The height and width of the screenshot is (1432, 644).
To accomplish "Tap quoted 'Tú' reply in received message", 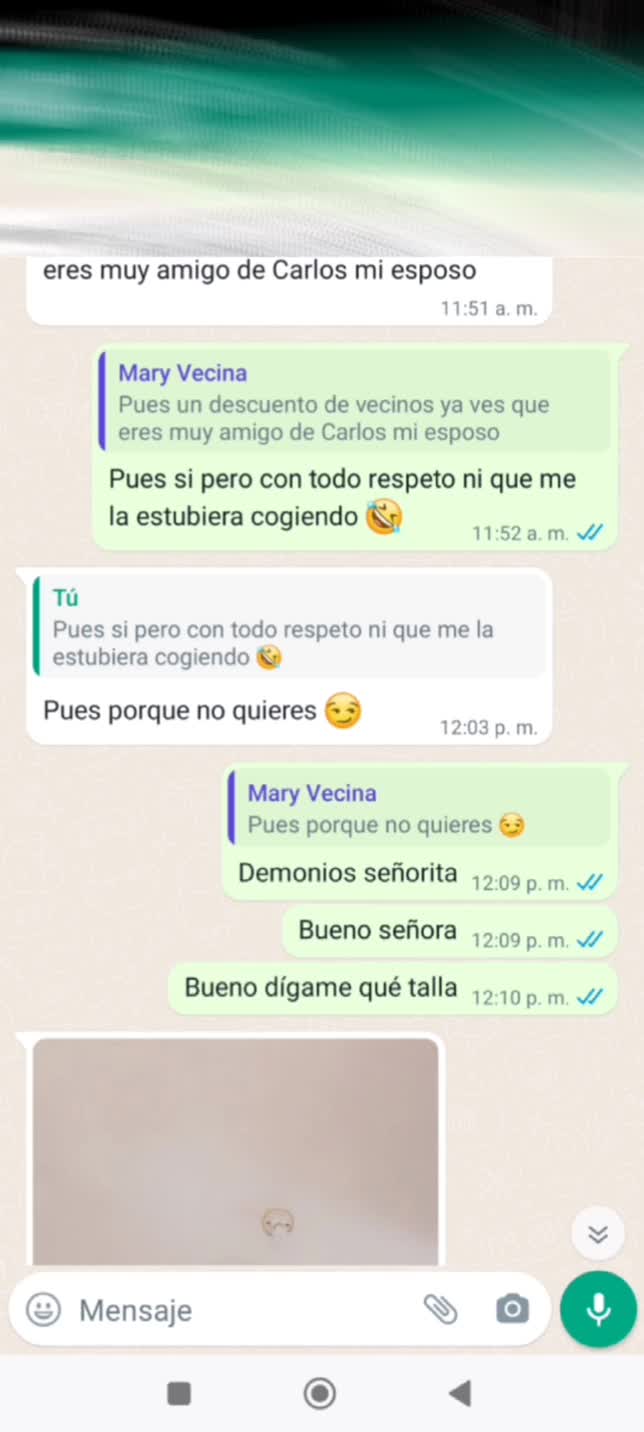I will coord(290,628).
